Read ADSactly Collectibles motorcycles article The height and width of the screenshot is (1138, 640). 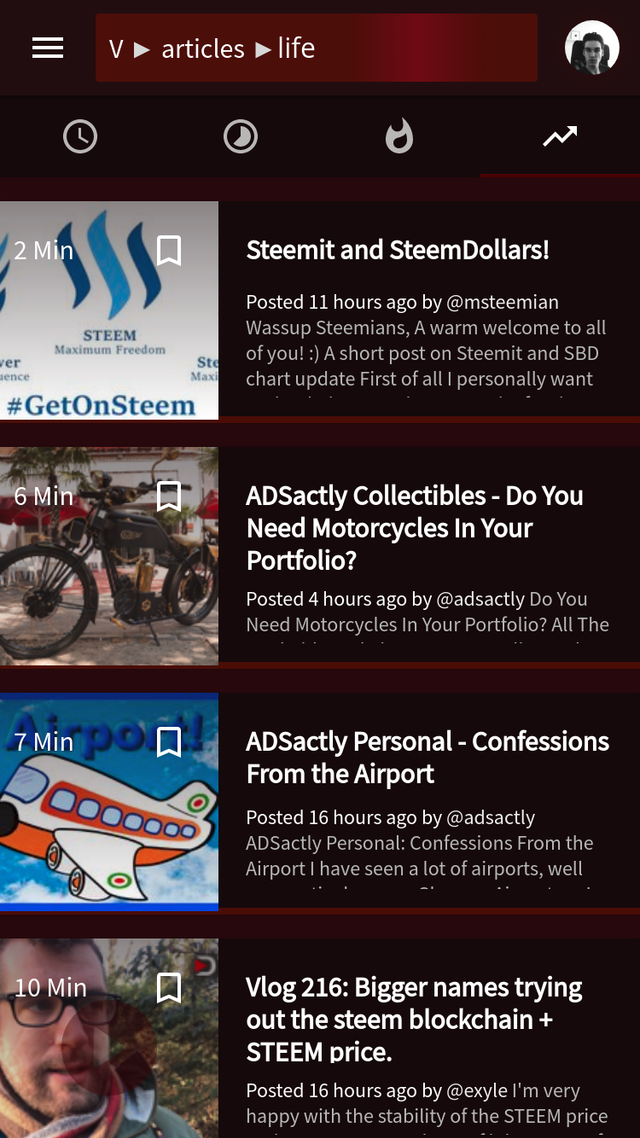414,527
